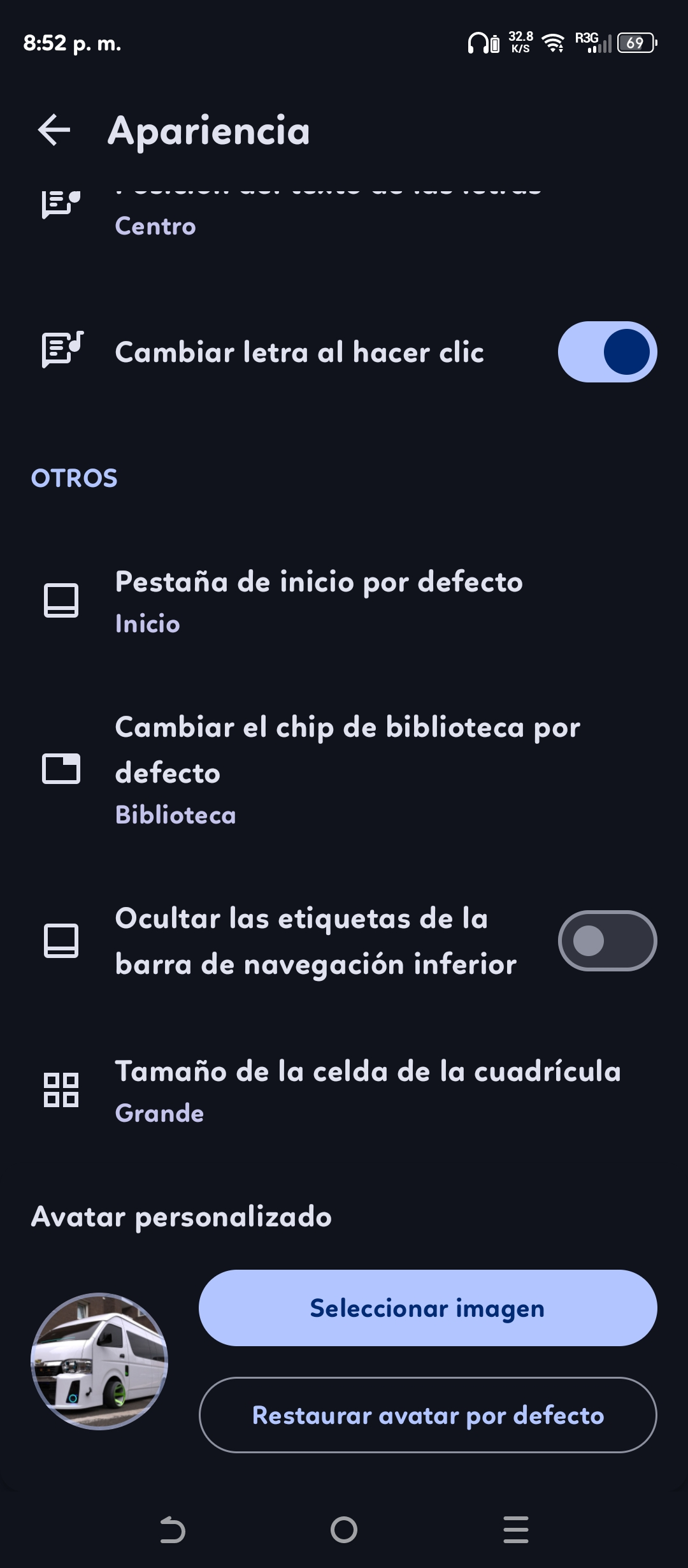Enable hiding bottom navigation bar labels
The width and height of the screenshot is (688, 1568).
pyautogui.click(x=606, y=941)
